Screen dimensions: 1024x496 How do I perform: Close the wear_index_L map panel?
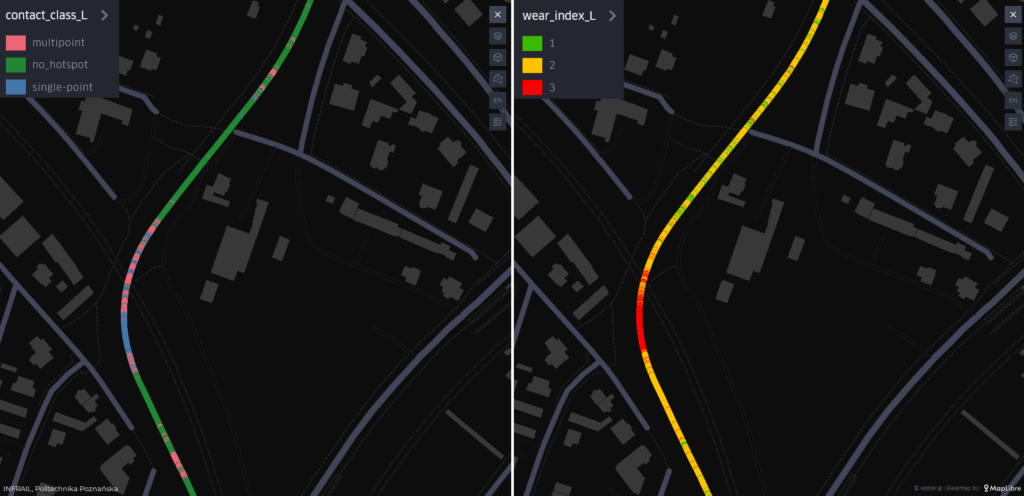click(1013, 14)
